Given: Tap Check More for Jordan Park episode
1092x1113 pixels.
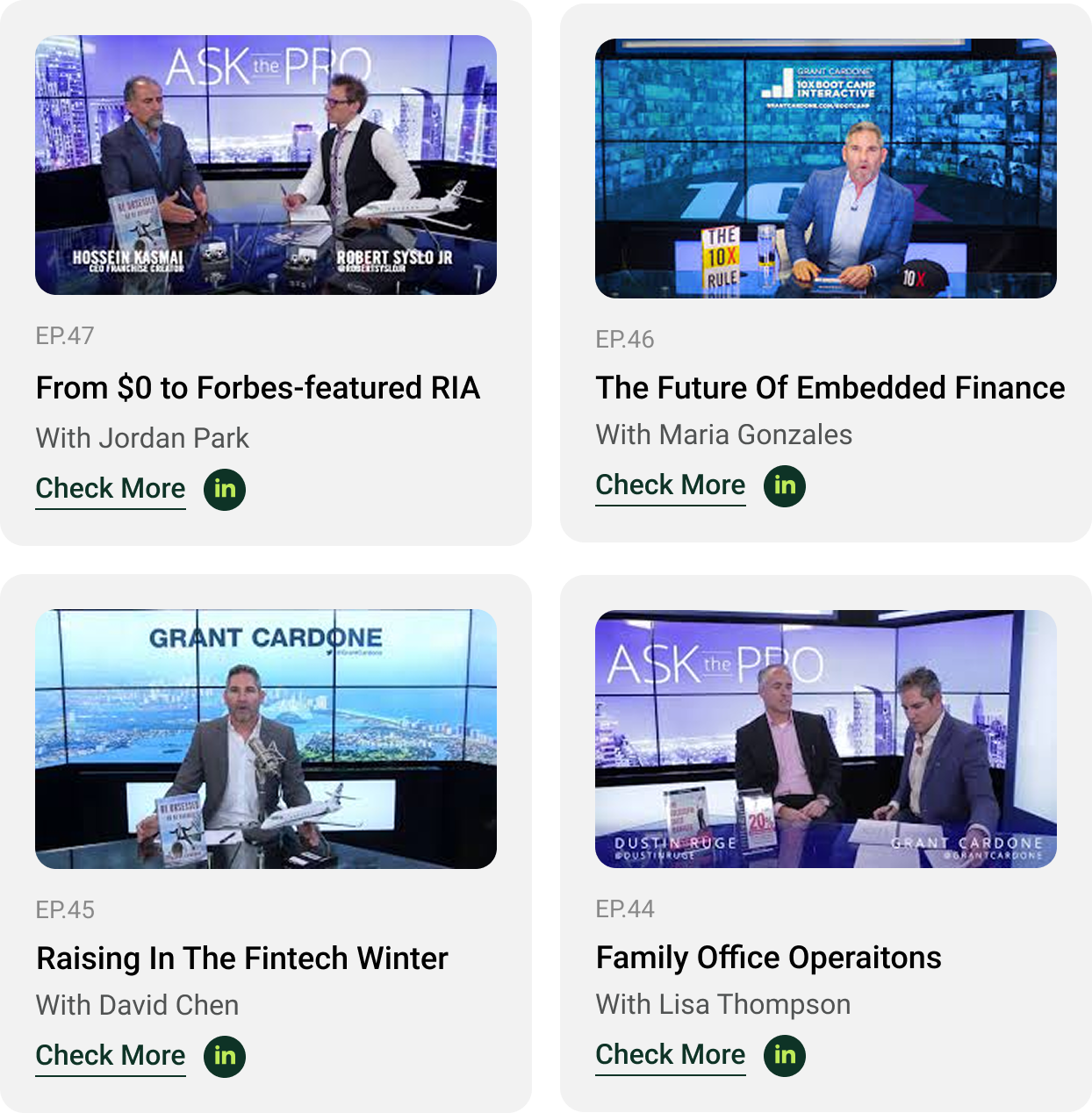Looking at the screenshot, I should coord(111,488).
